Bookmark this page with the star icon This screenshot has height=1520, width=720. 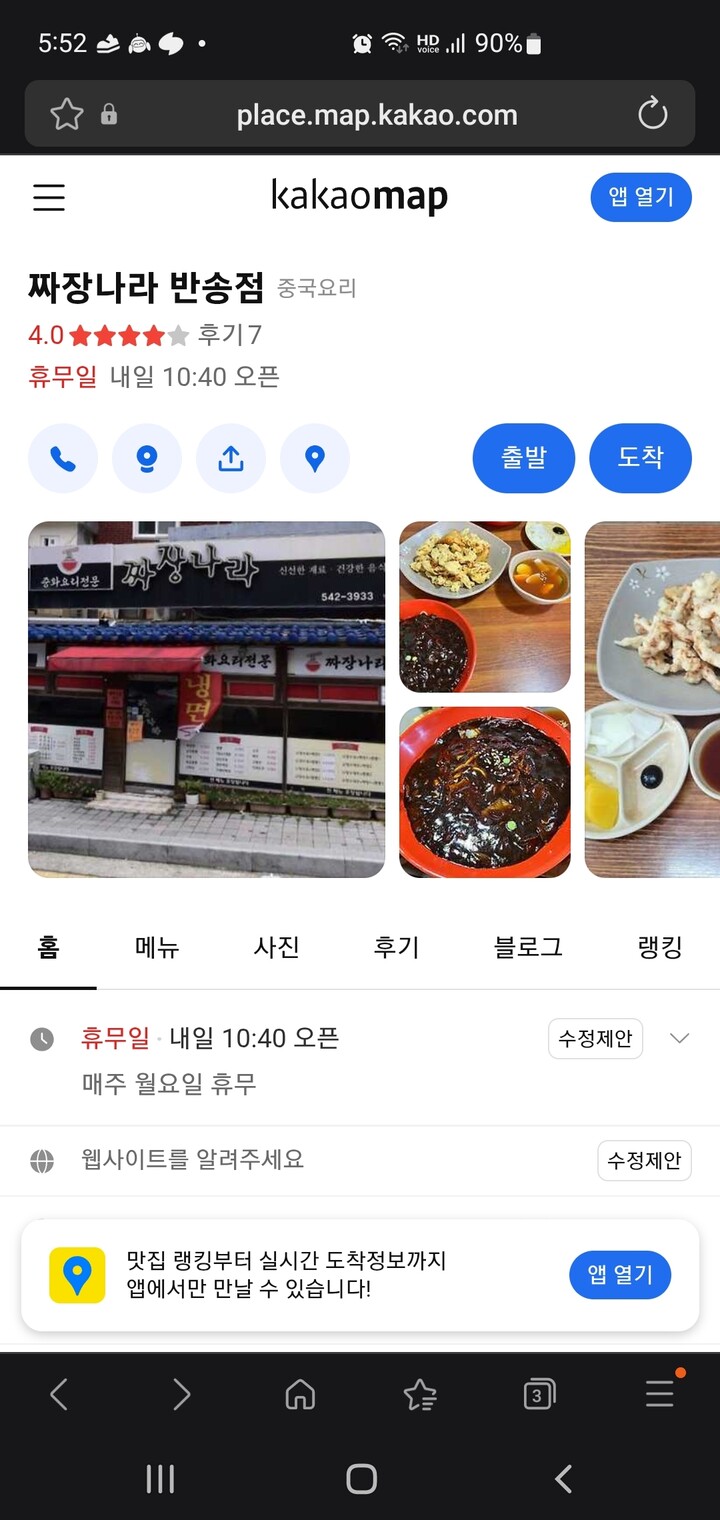coord(65,113)
